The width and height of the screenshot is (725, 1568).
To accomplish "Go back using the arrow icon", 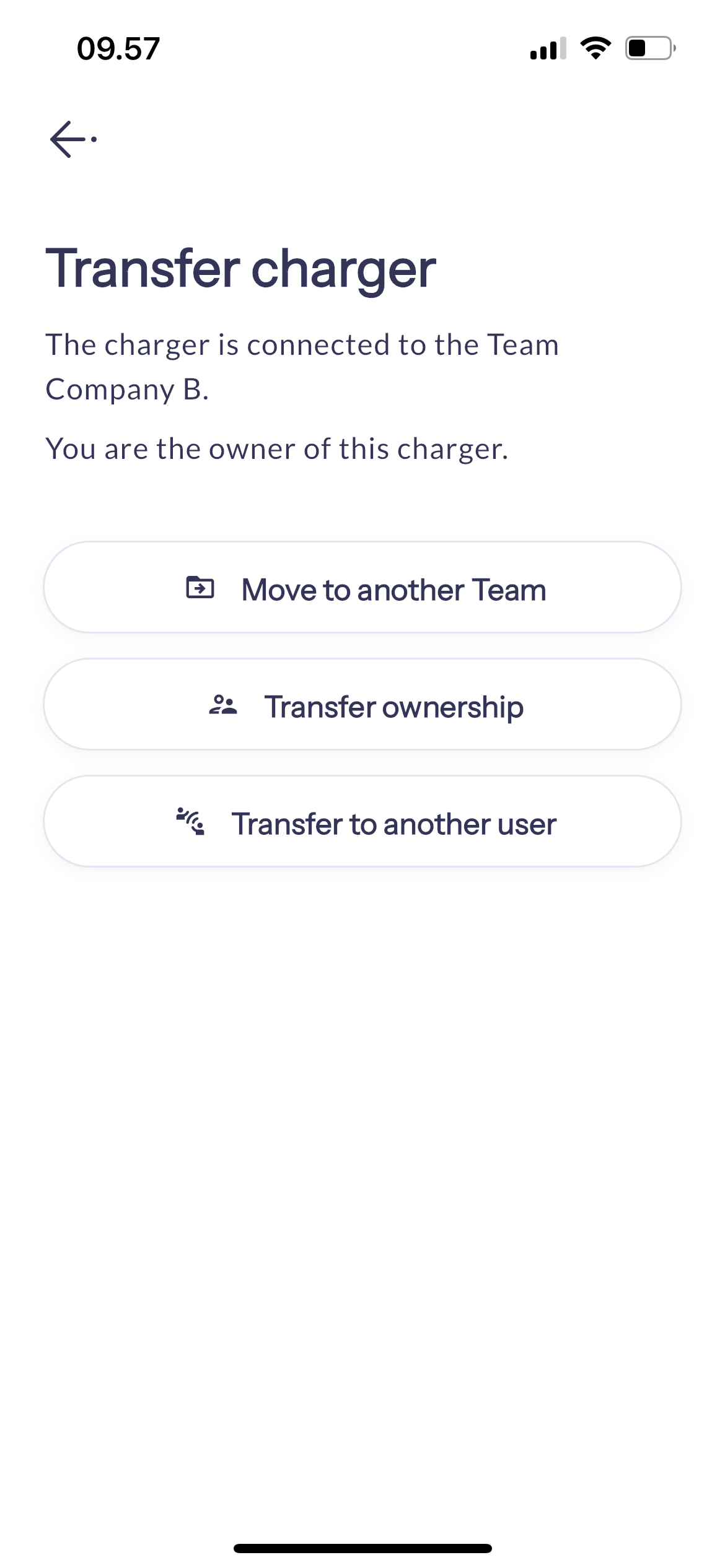I will tap(72, 139).
